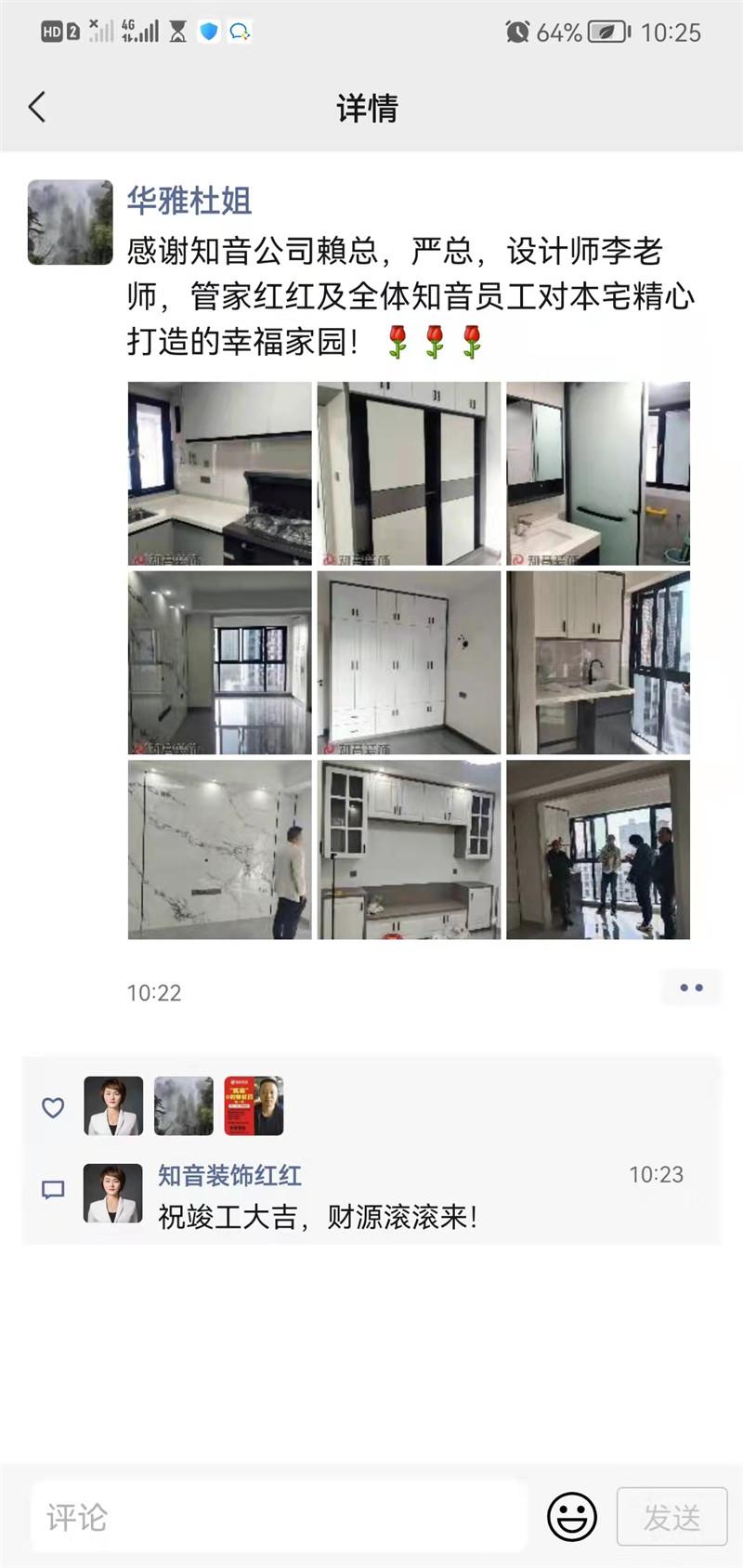Open the white built-in closet photo

click(x=409, y=662)
